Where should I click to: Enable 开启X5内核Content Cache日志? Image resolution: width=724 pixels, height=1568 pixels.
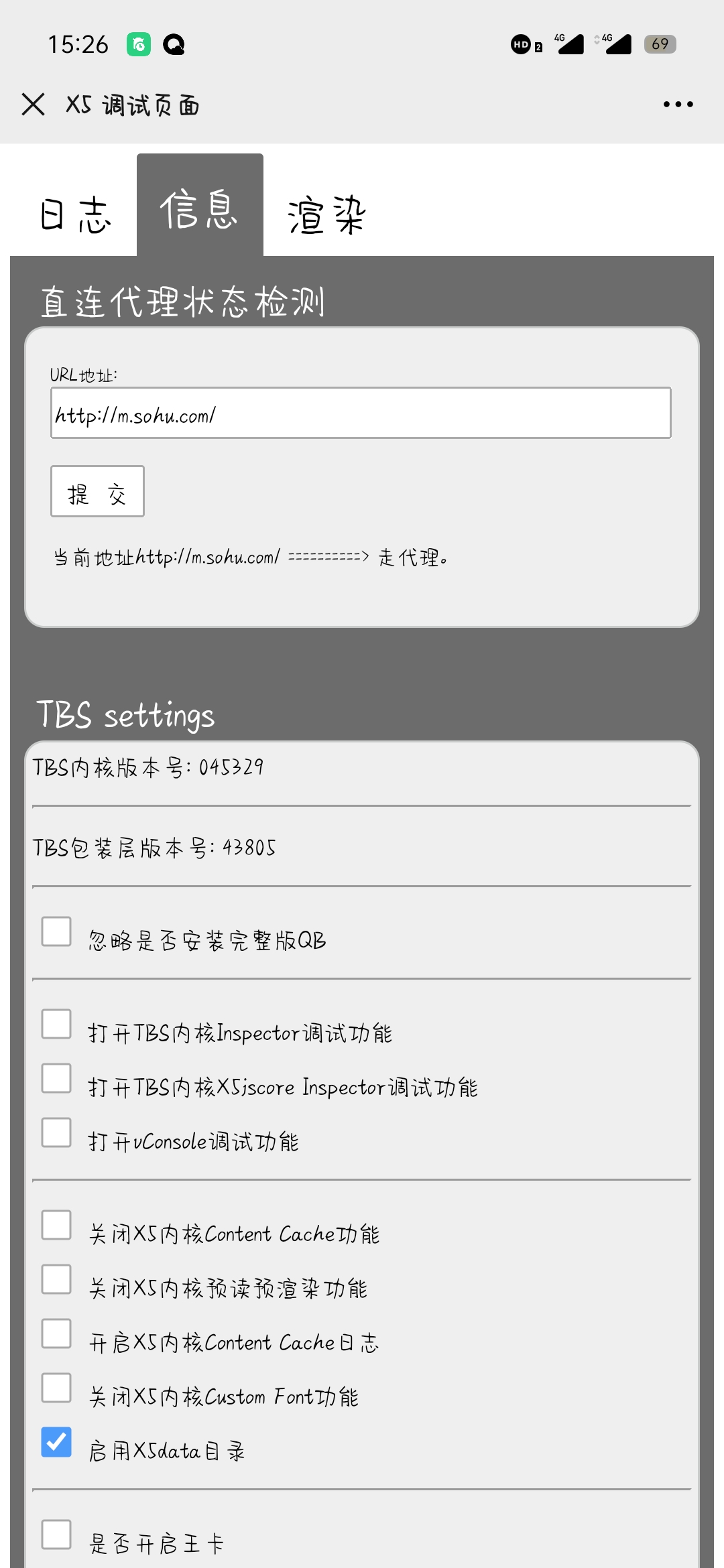(x=56, y=1333)
